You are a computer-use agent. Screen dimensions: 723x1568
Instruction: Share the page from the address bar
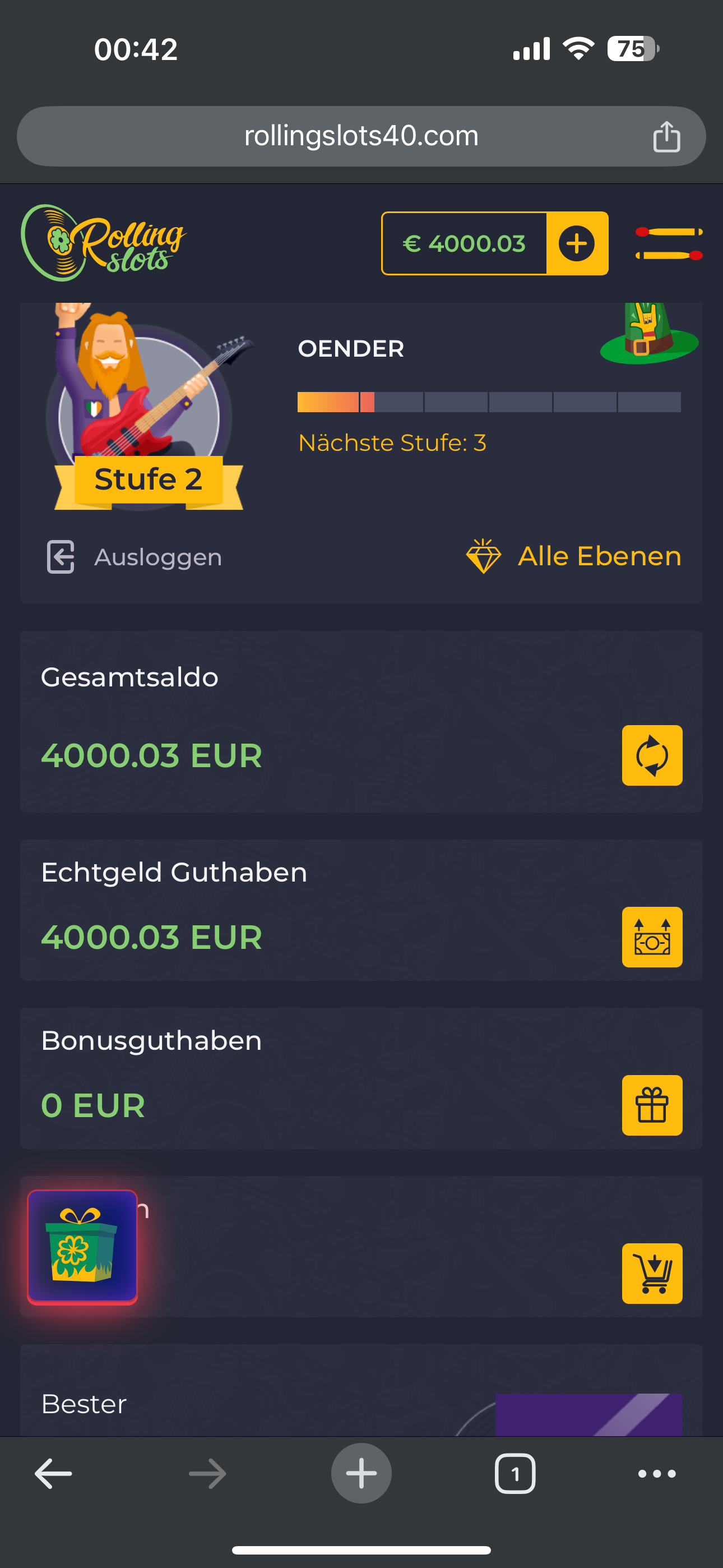point(666,136)
